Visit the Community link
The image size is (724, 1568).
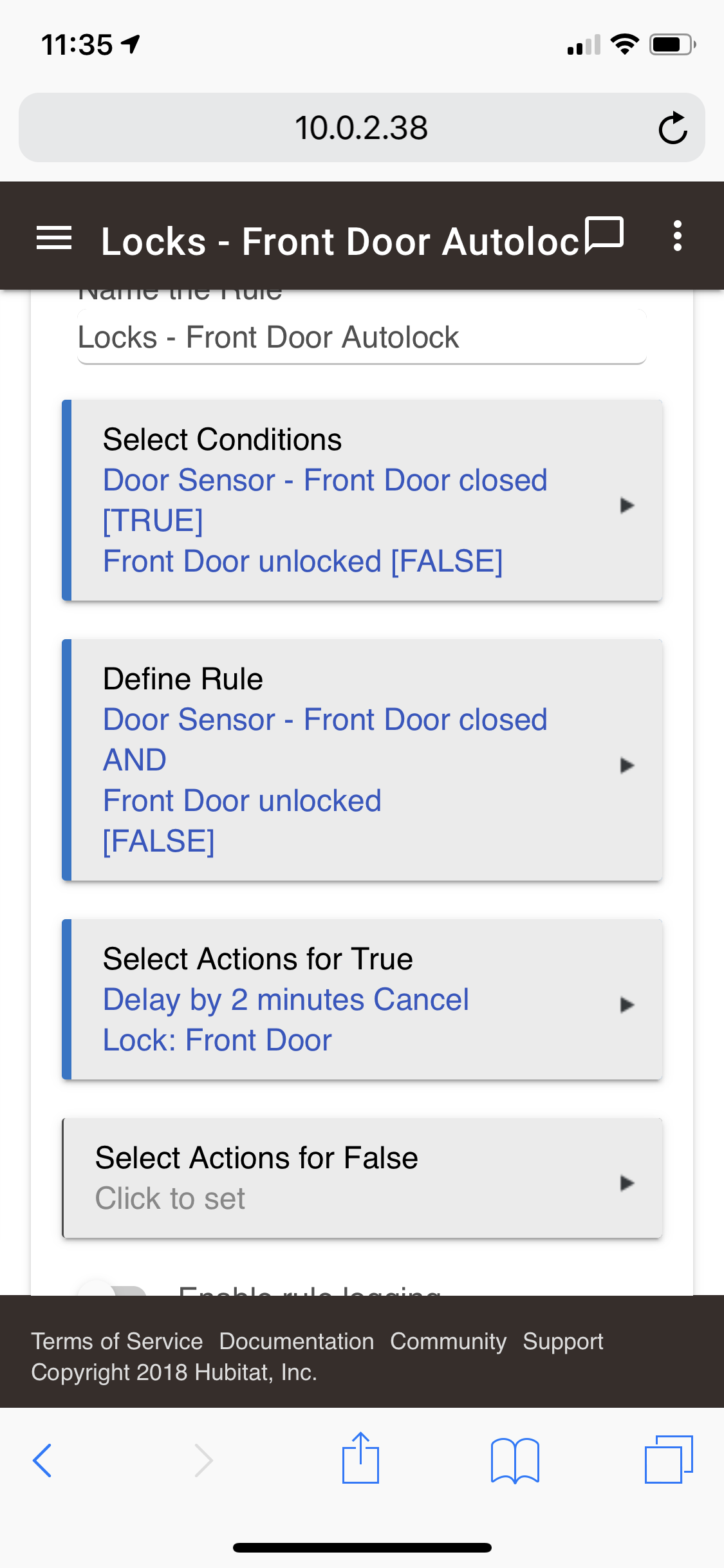[x=449, y=1341]
